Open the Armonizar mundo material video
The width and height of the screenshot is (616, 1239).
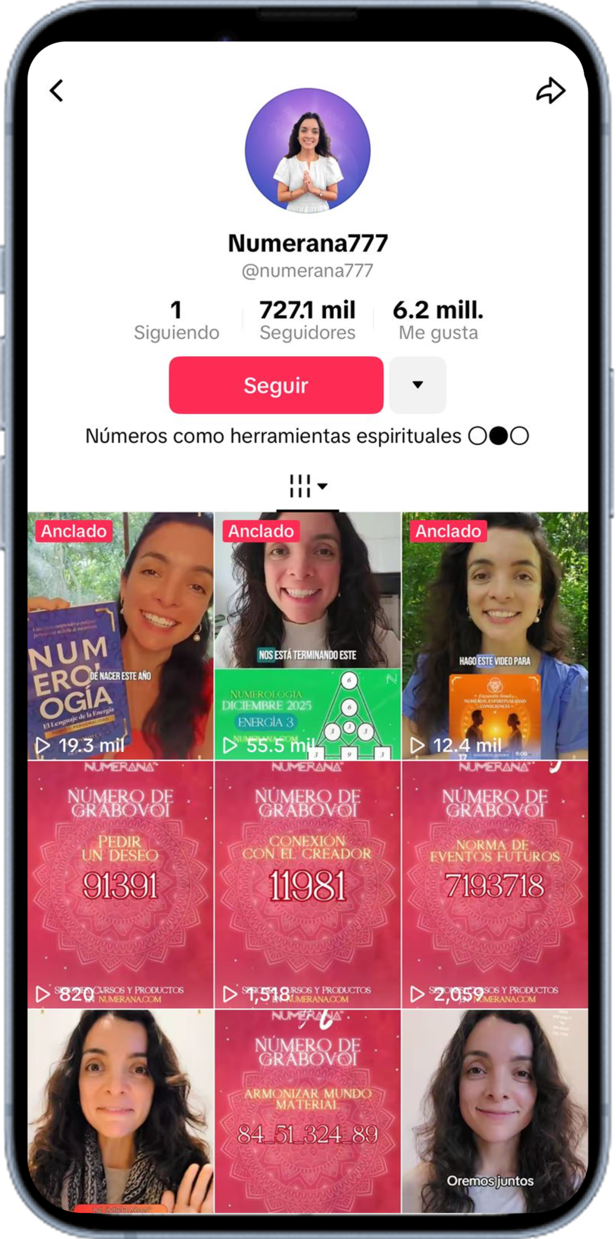[x=307, y=1110]
